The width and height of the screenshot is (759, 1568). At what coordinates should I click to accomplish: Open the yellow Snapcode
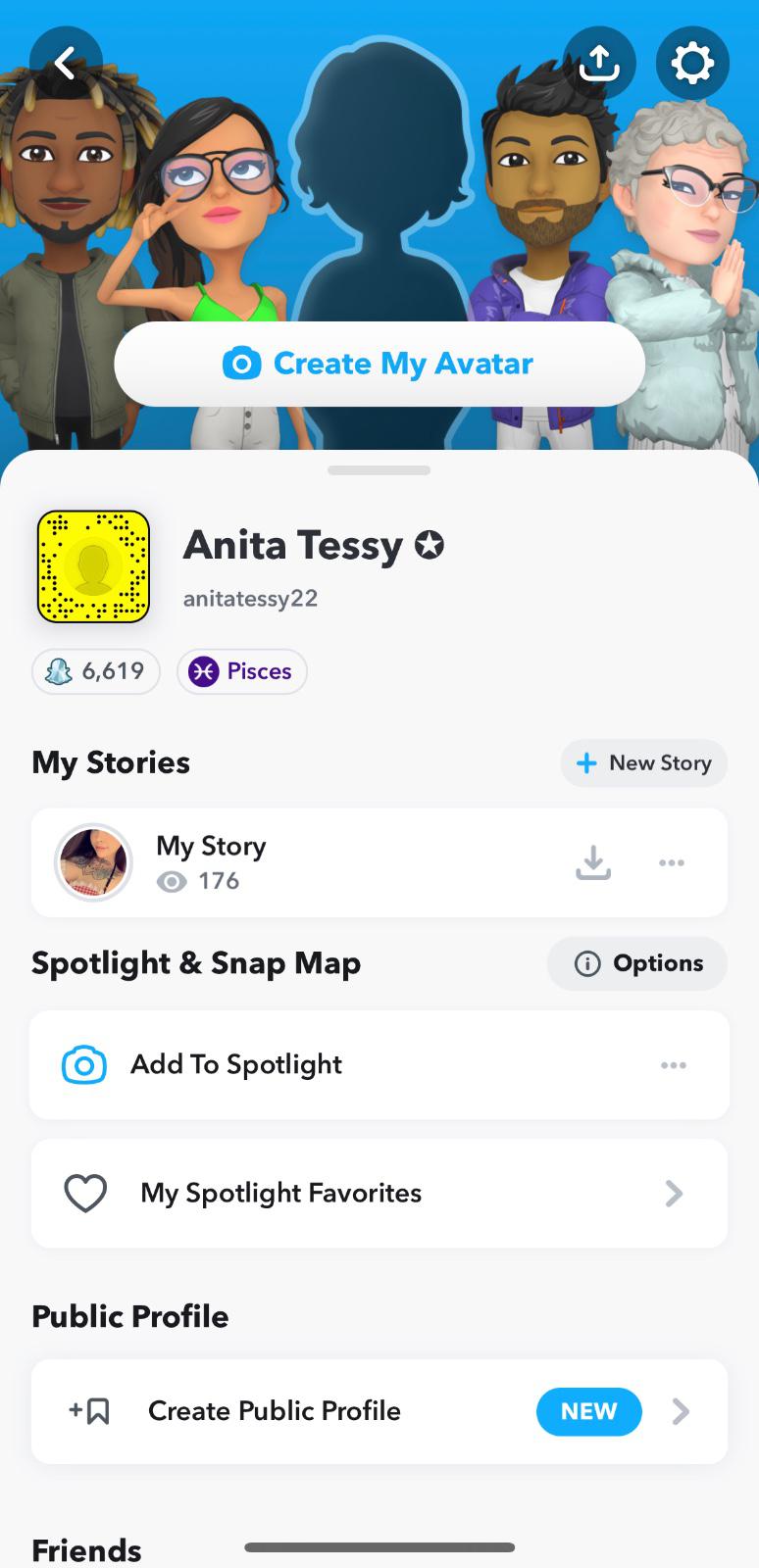pyautogui.click(x=93, y=566)
